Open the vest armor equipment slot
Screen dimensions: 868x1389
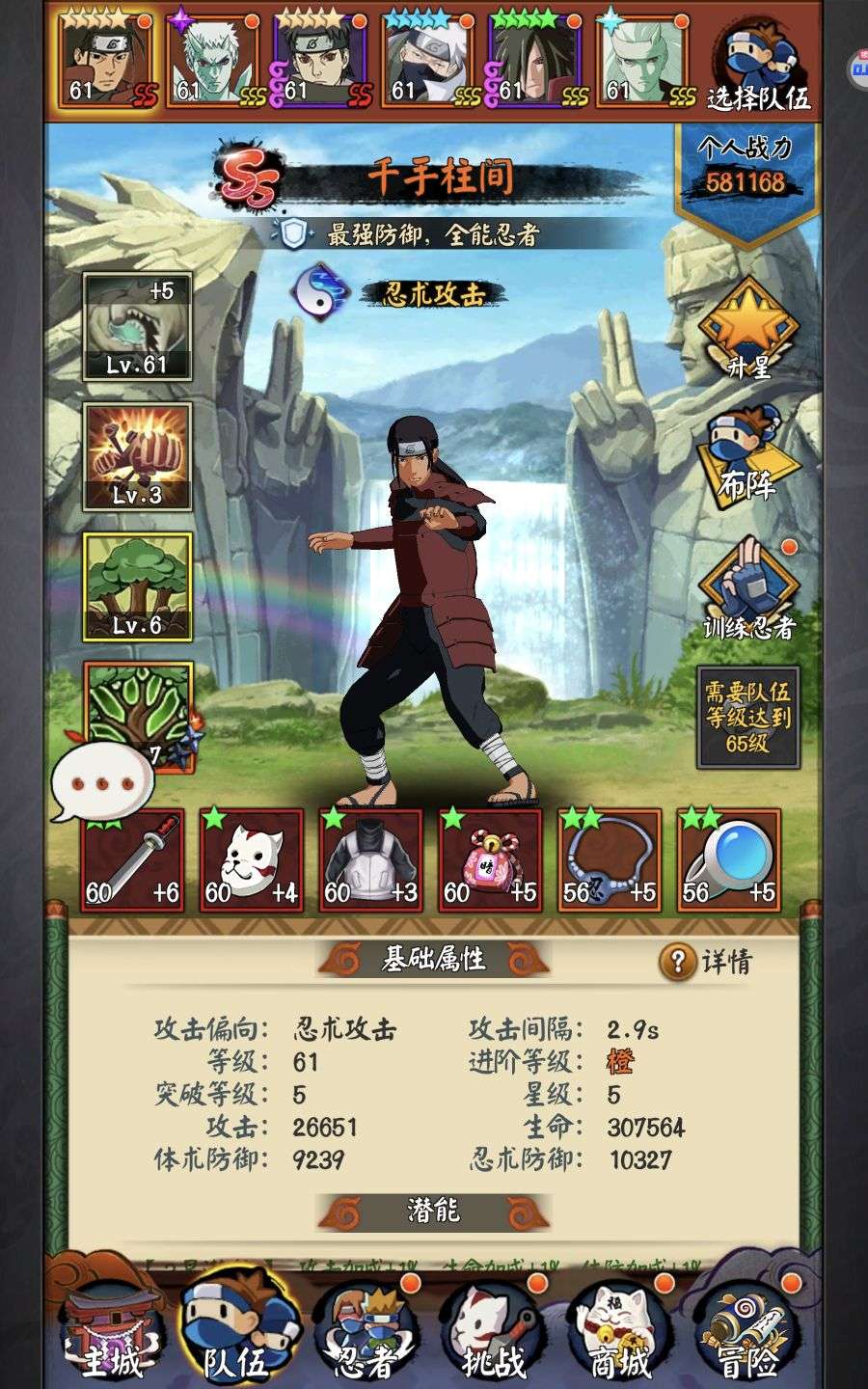[371, 860]
